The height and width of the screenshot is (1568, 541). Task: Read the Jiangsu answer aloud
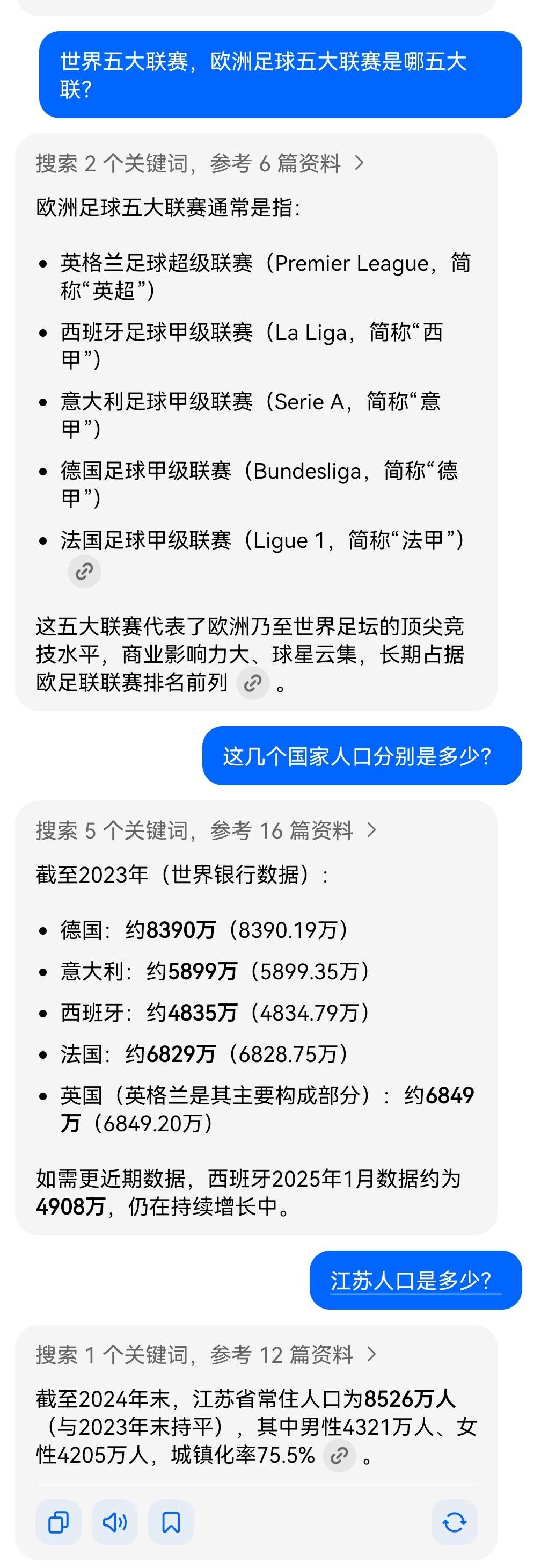(x=115, y=1522)
